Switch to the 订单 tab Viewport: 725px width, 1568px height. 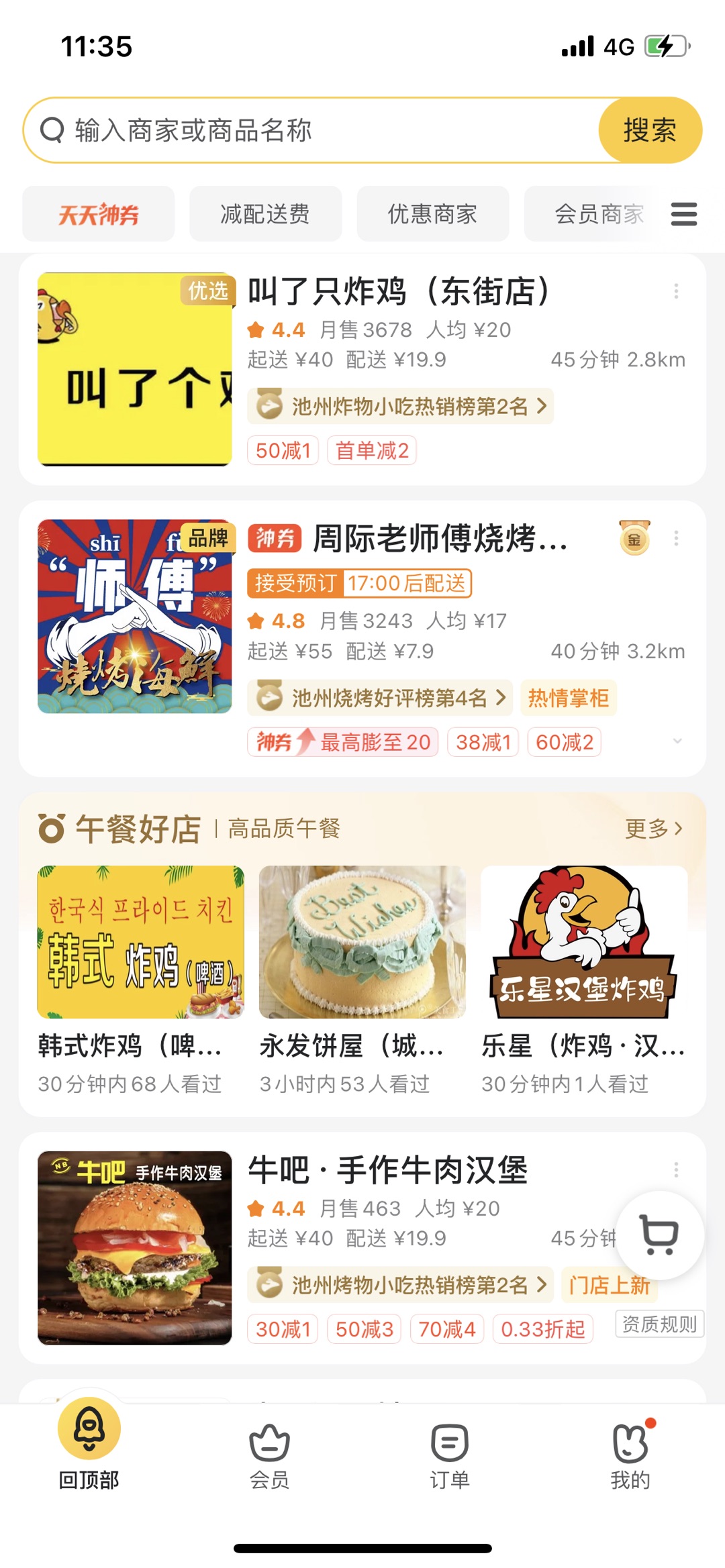coord(450,1454)
